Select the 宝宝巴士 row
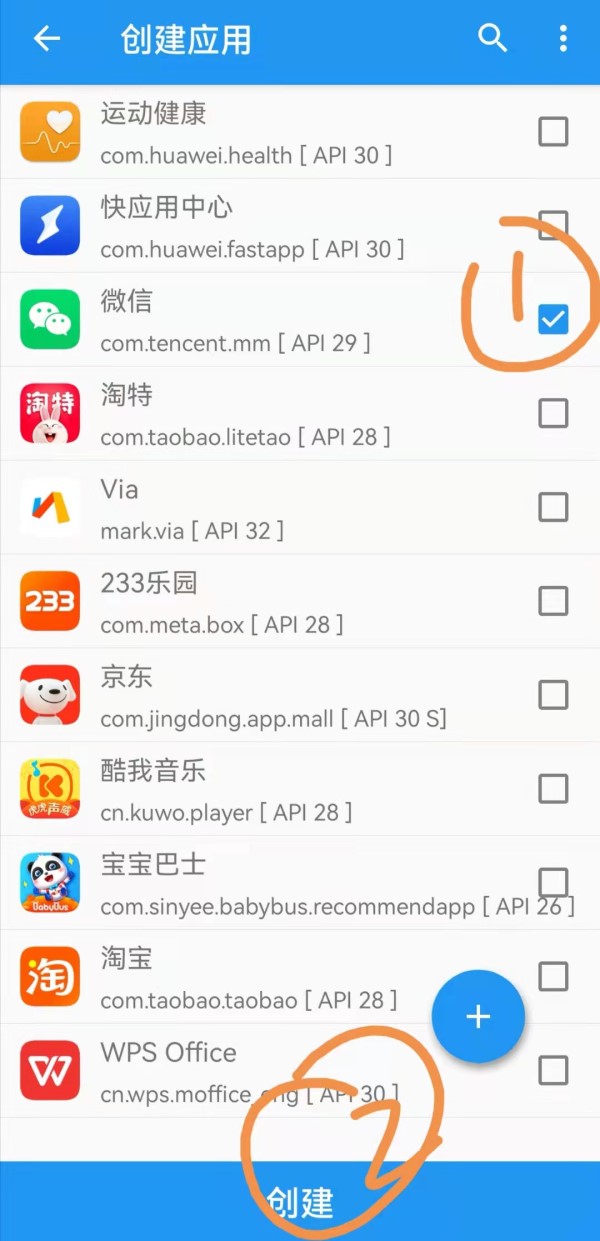 (x=300, y=883)
